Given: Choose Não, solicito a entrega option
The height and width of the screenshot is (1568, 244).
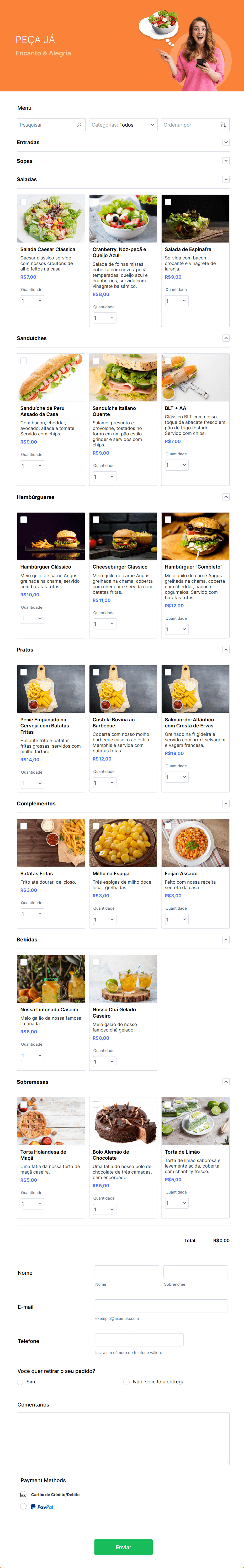Looking at the screenshot, I should point(126,1382).
